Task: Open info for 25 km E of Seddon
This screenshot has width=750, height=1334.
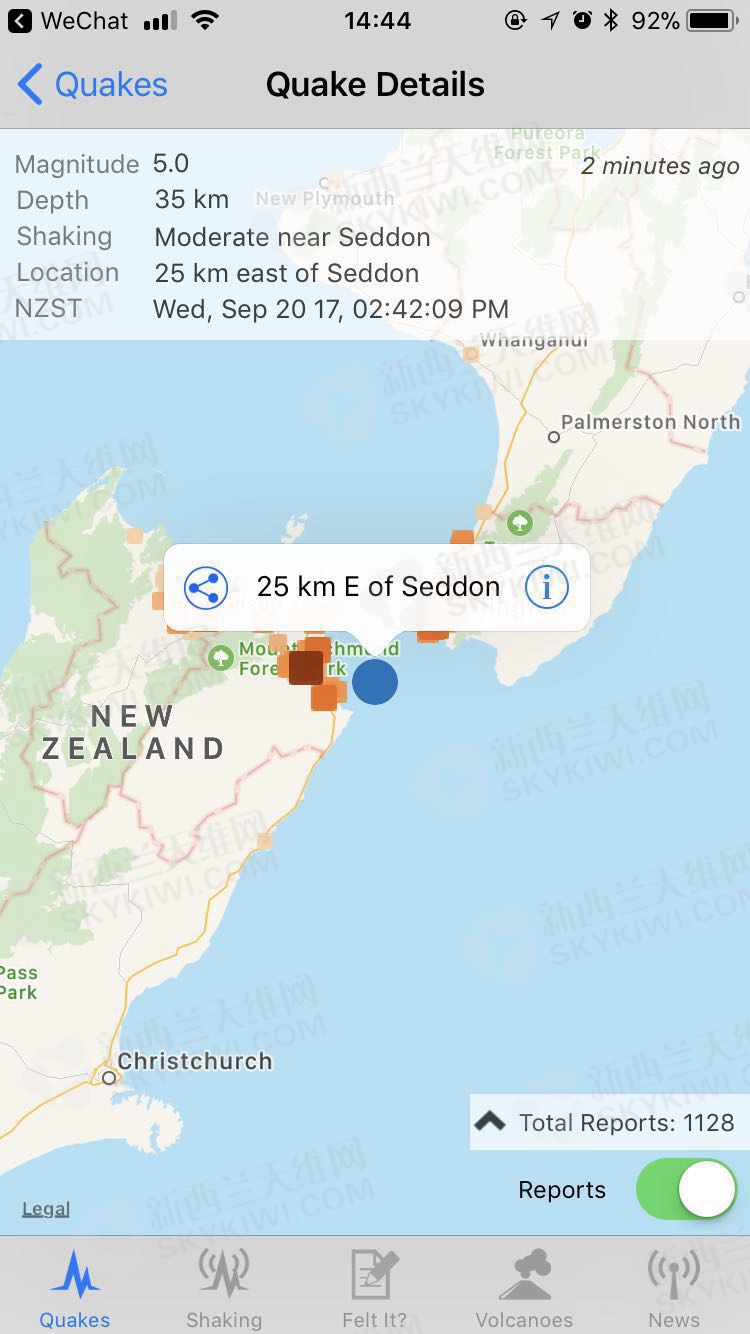Action: (546, 587)
